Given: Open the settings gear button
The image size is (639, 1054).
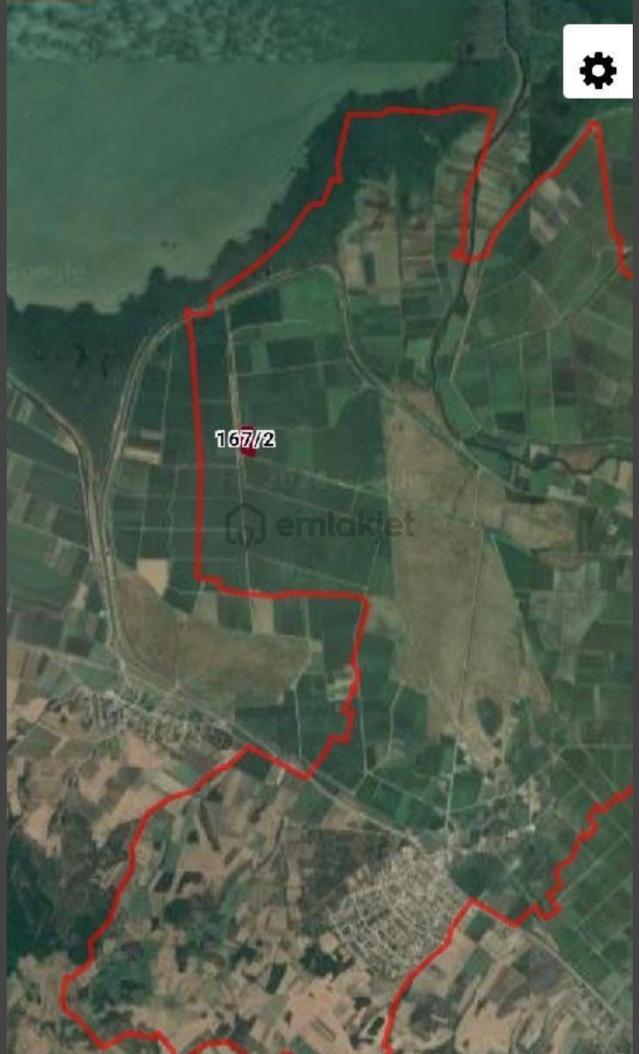Looking at the screenshot, I should tap(597, 61).
